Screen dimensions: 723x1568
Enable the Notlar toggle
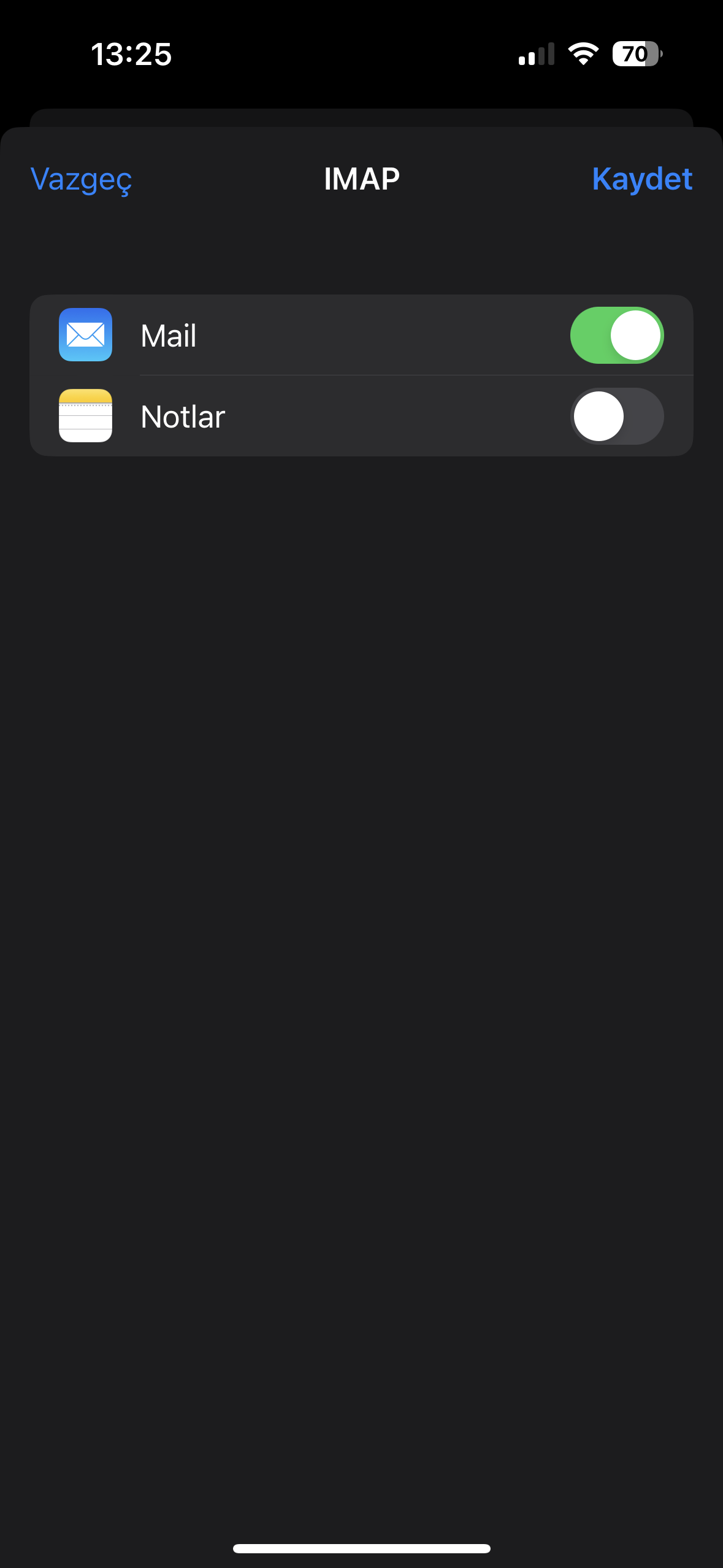[x=616, y=417]
